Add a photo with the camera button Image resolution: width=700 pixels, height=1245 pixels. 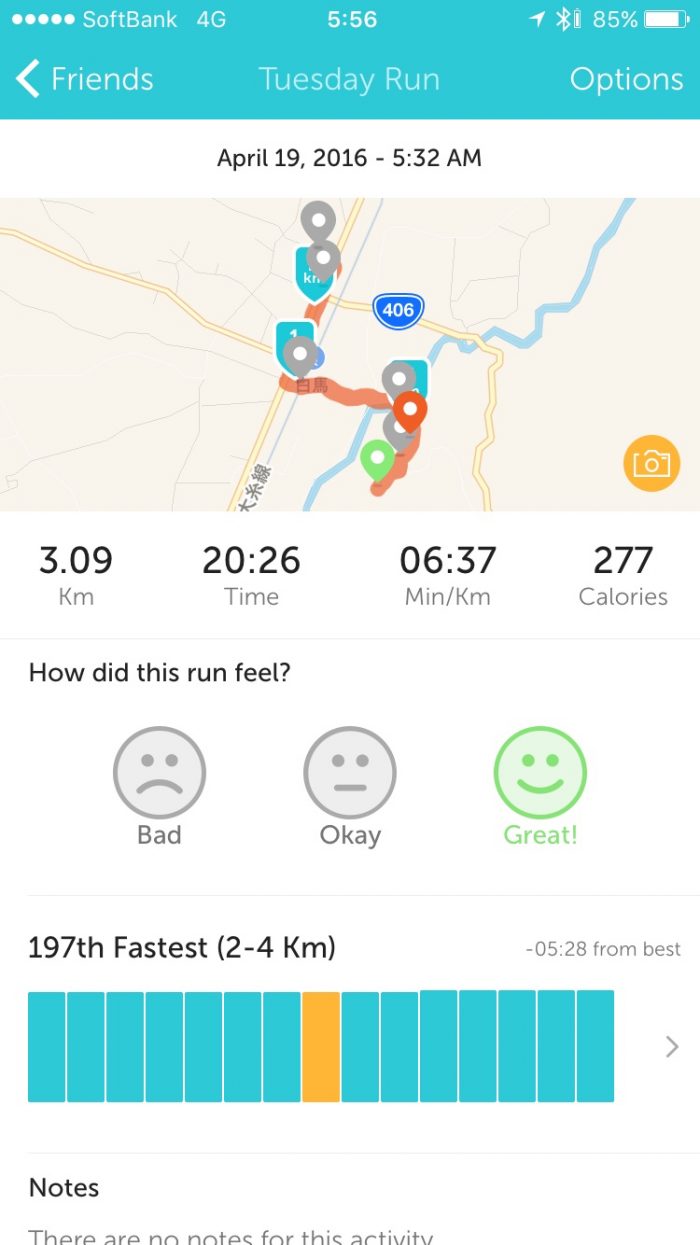click(x=651, y=463)
